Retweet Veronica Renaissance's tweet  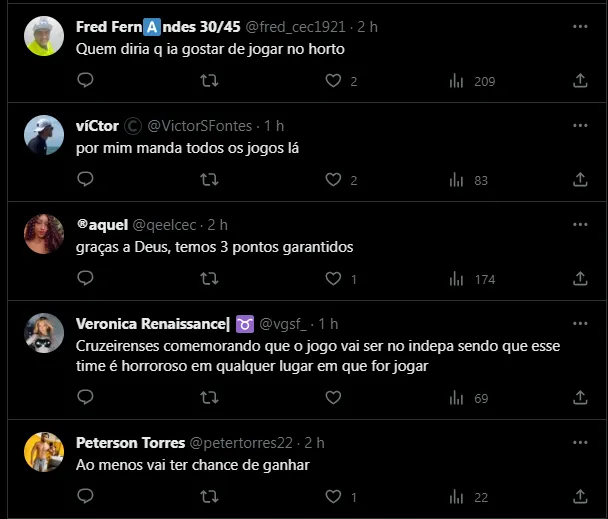(209, 398)
